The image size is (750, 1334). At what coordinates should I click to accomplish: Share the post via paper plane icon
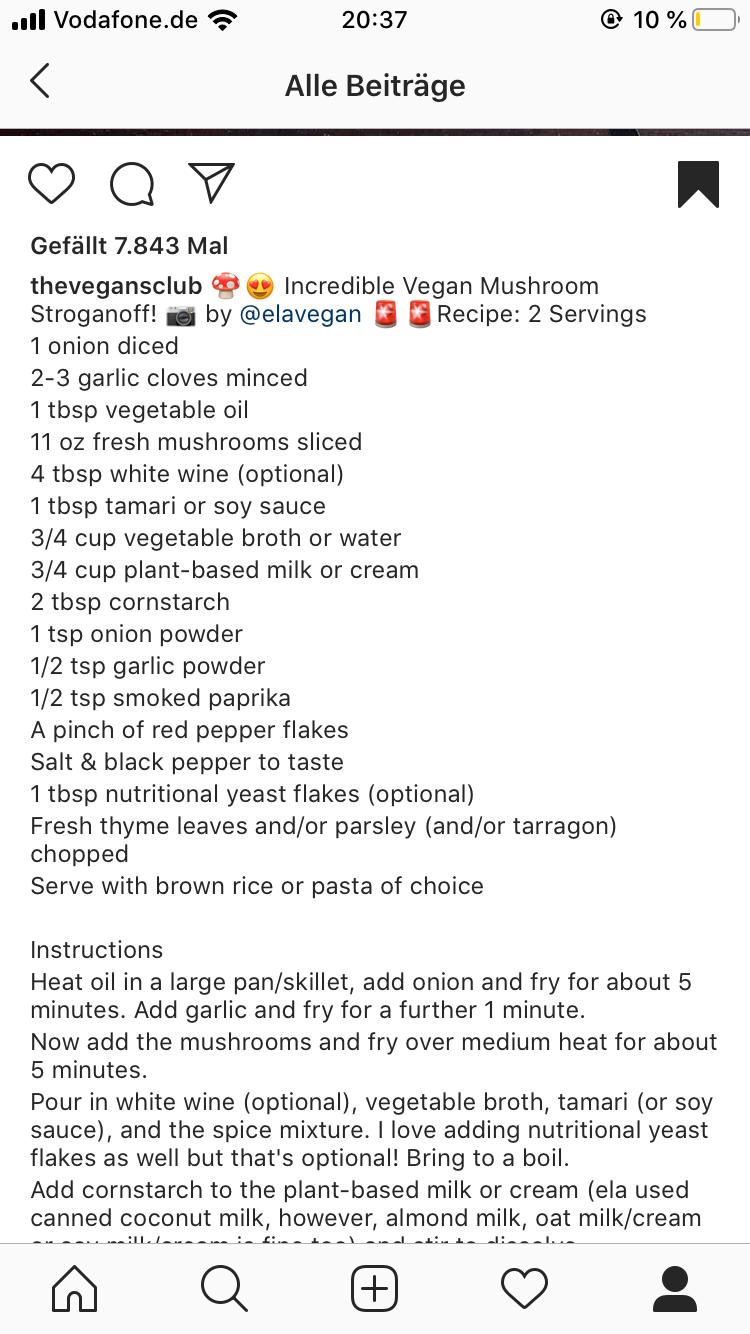click(211, 183)
